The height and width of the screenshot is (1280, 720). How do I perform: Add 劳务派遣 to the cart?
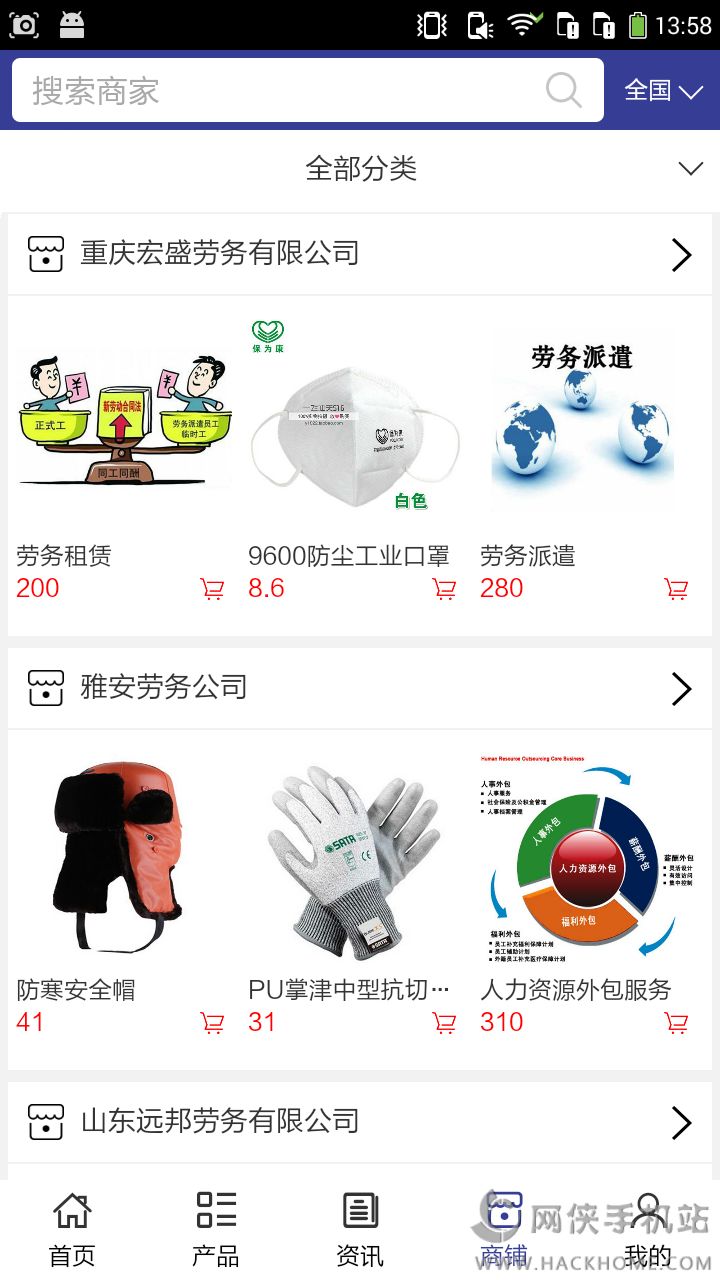[676, 588]
